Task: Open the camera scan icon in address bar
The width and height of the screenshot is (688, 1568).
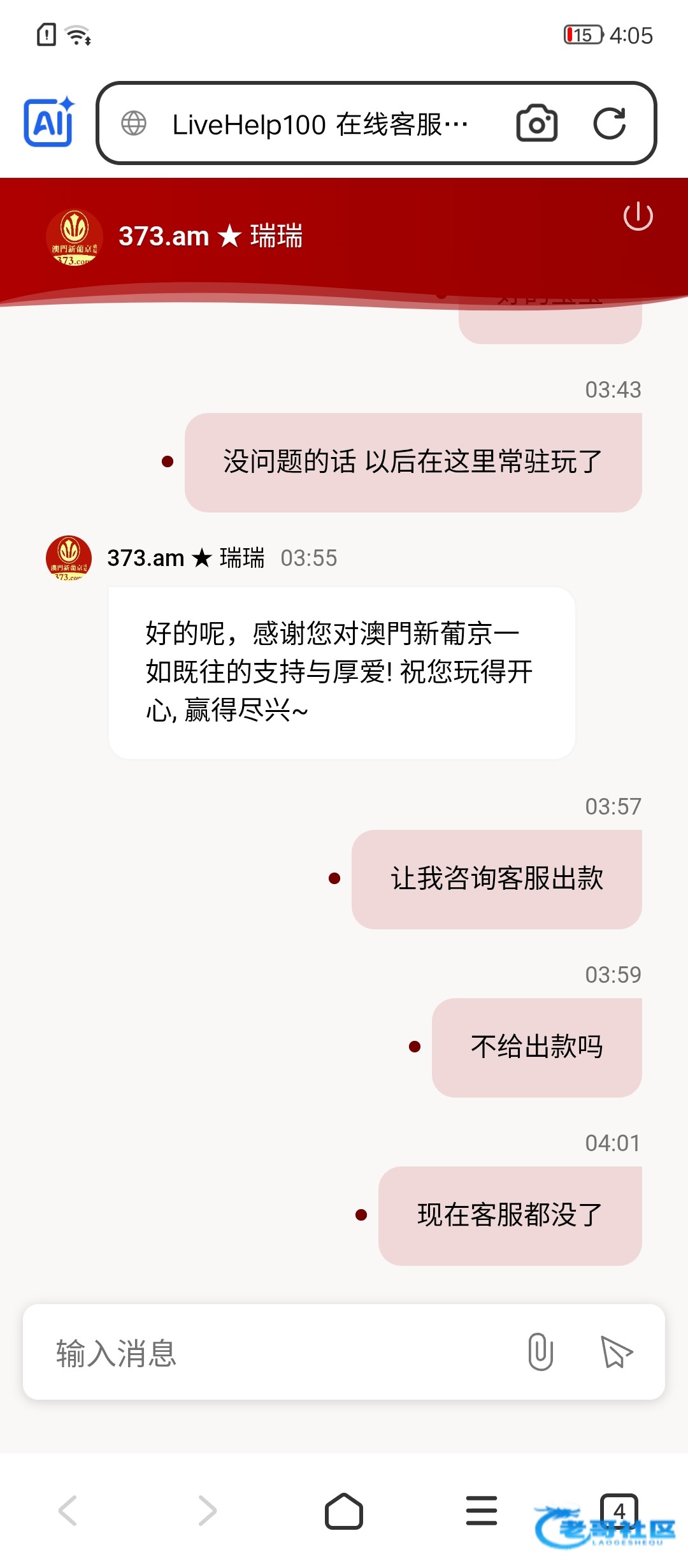Action: pyautogui.click(x=537, y=123)
